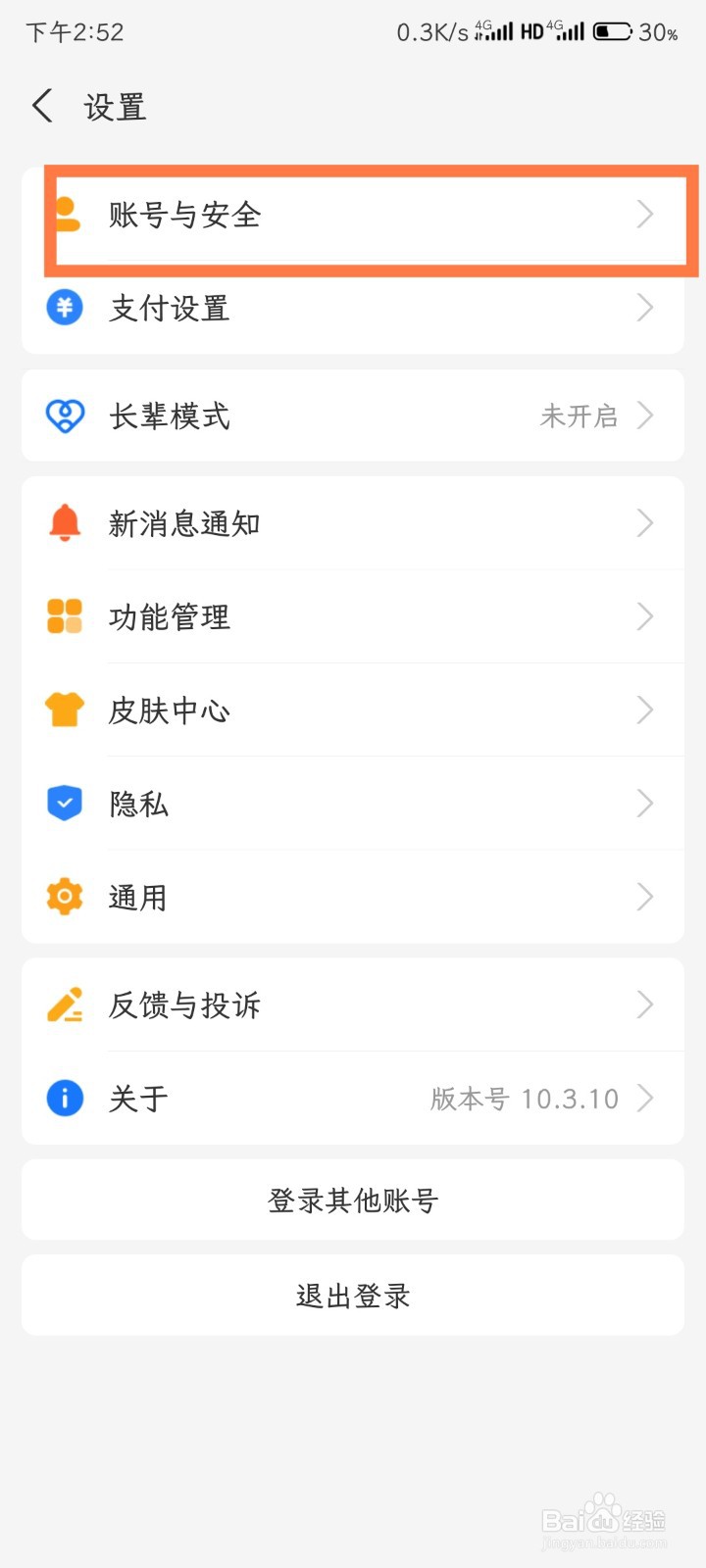The image size is (706, 1568).
Task: Go back from the 设置 page
Action: click(x=43, y=106)
